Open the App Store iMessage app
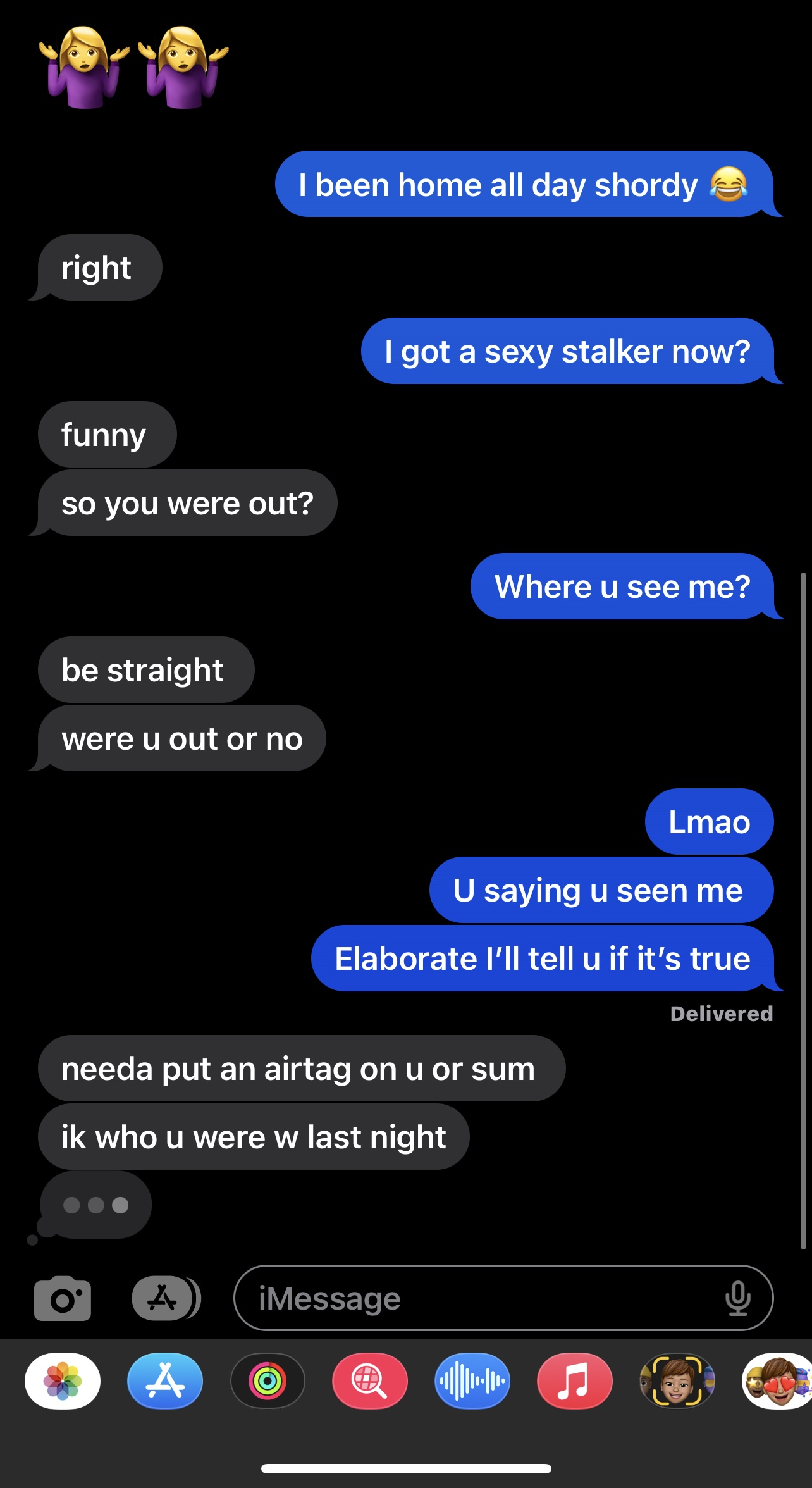The width and height of the screenshot is (812, 1488). pyautogui.click(x=165, y=1380)
